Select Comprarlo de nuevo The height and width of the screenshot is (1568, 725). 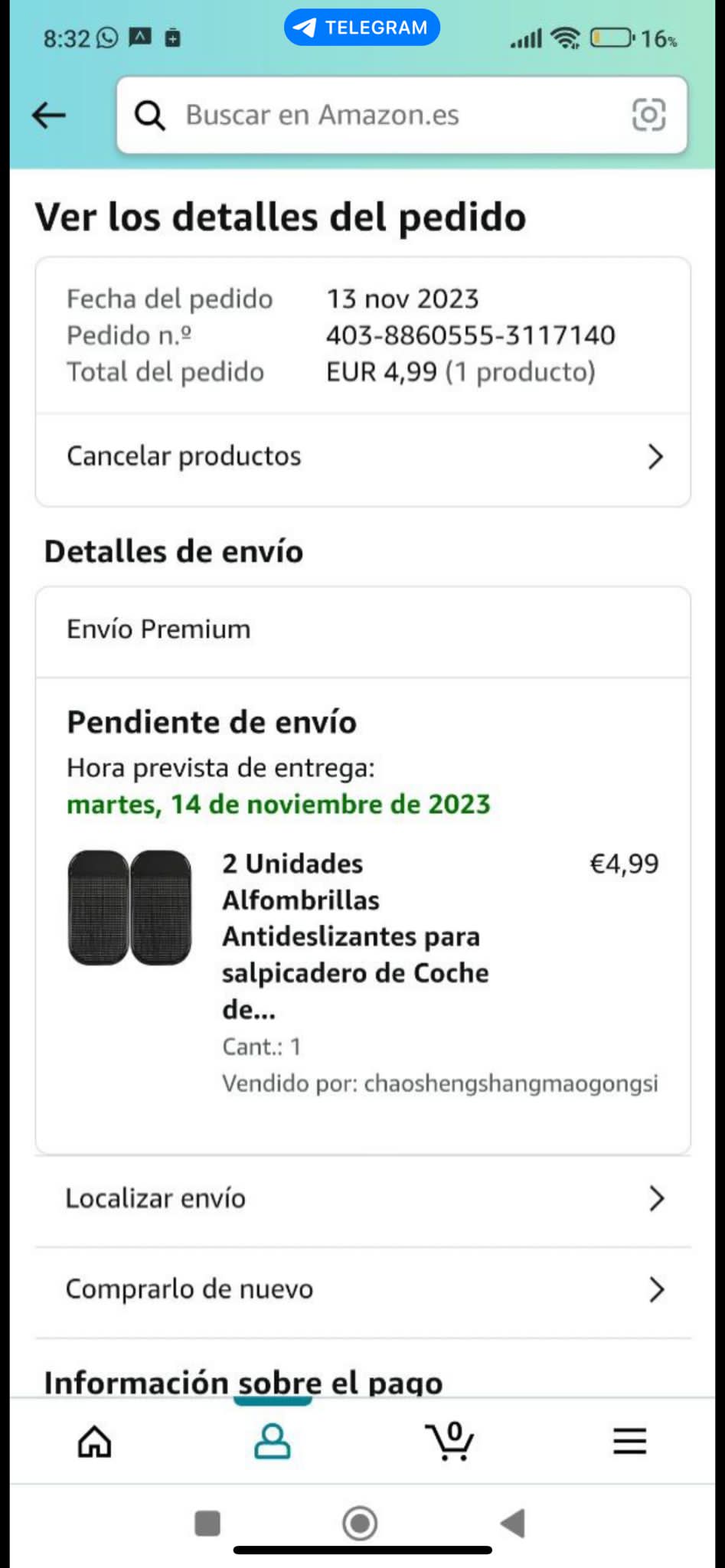pyautogui.click(x=363, y=1290)
